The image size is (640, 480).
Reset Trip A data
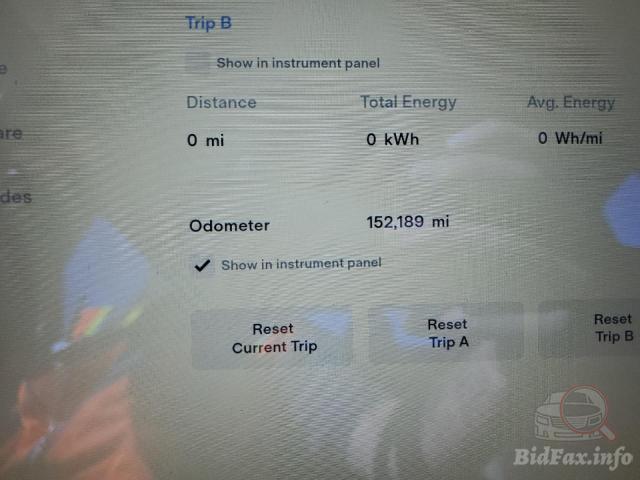tap(446, 333)
